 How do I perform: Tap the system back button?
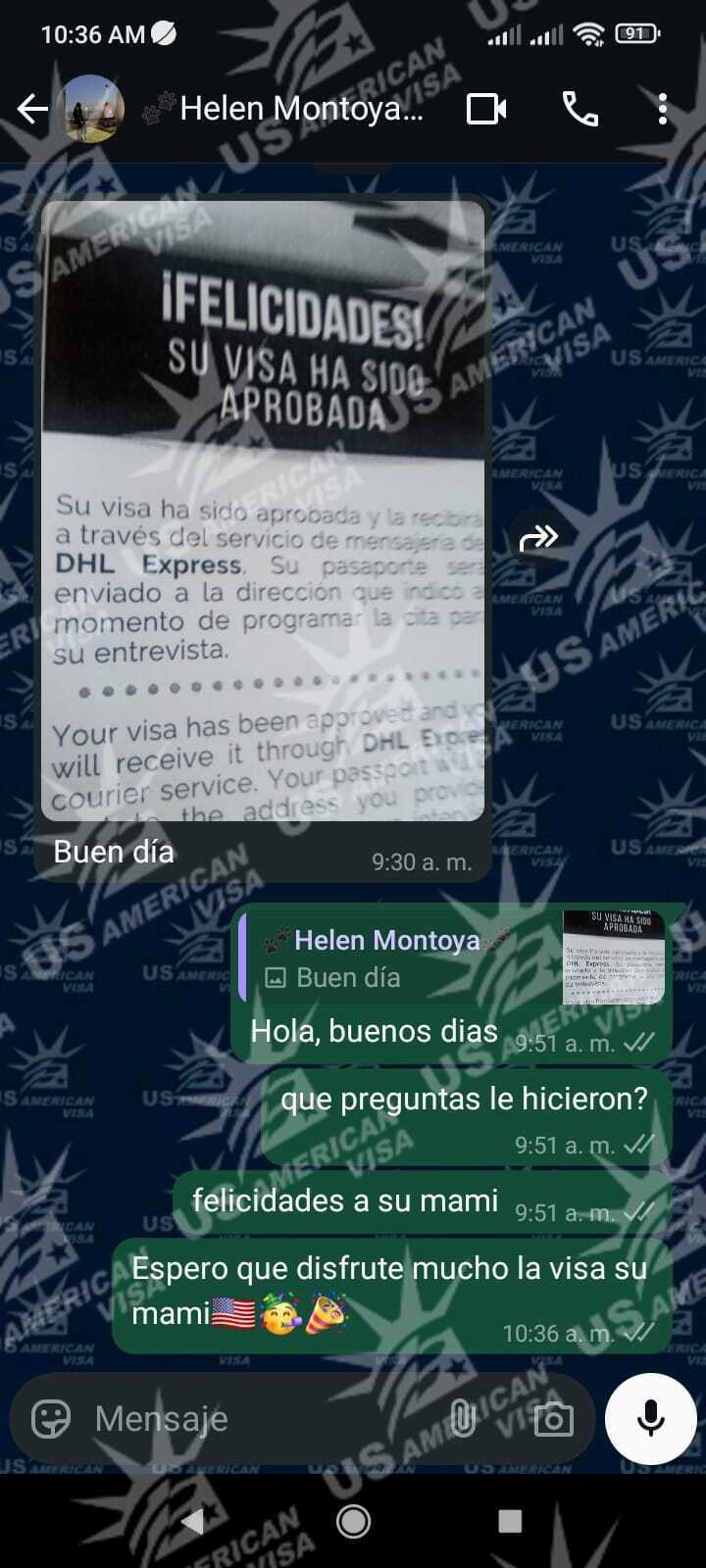(193, 1521)
